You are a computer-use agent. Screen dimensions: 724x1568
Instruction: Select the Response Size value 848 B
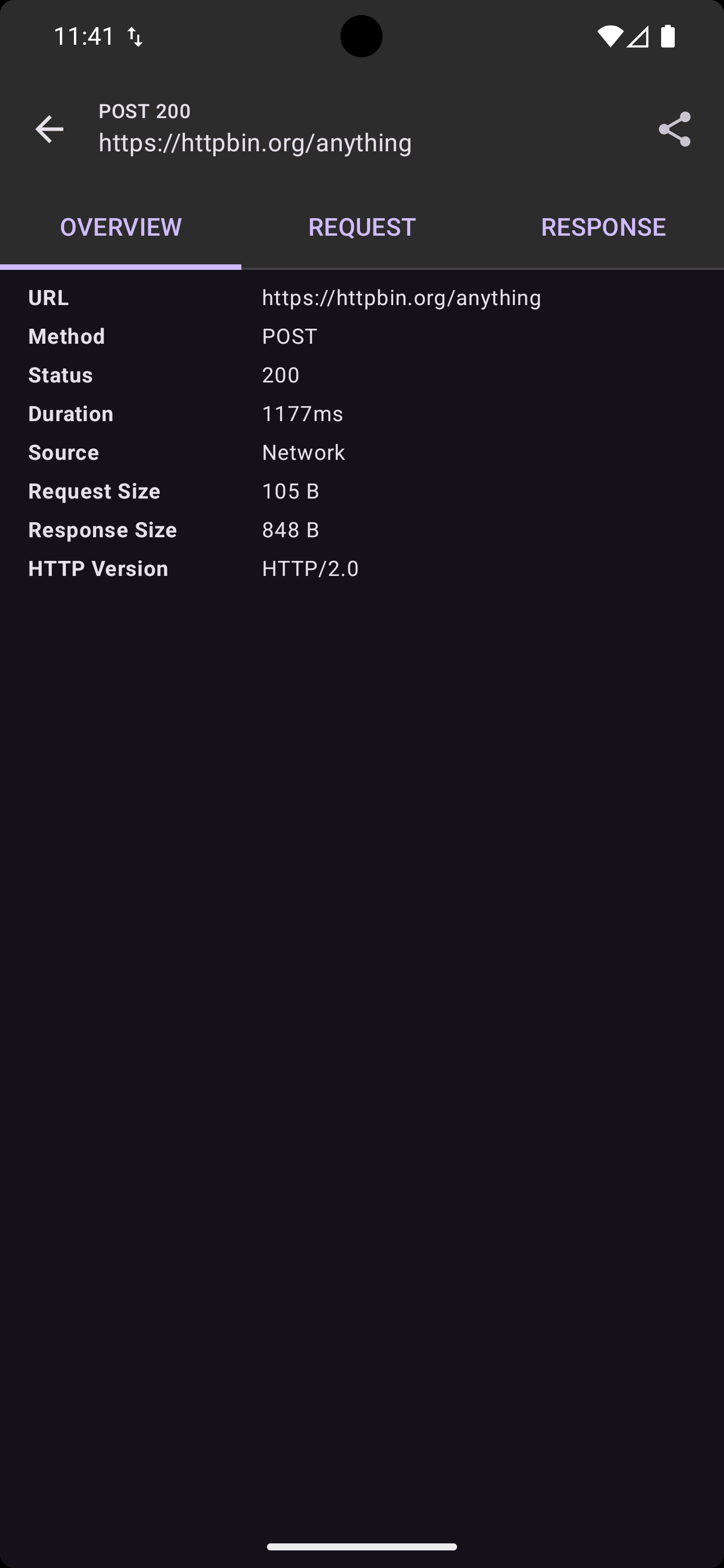tap(291, 529)
